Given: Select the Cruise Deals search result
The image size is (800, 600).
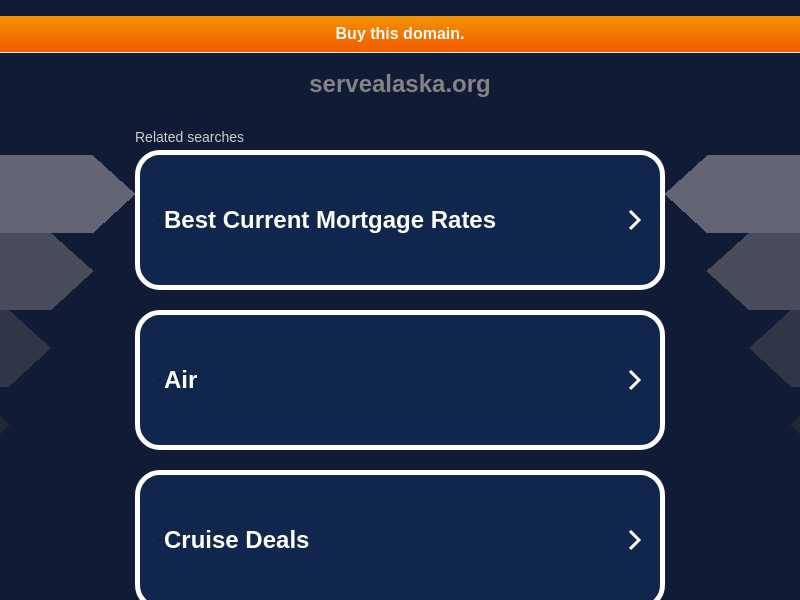Looking at the screenshot, I should (x=399, y=540).
